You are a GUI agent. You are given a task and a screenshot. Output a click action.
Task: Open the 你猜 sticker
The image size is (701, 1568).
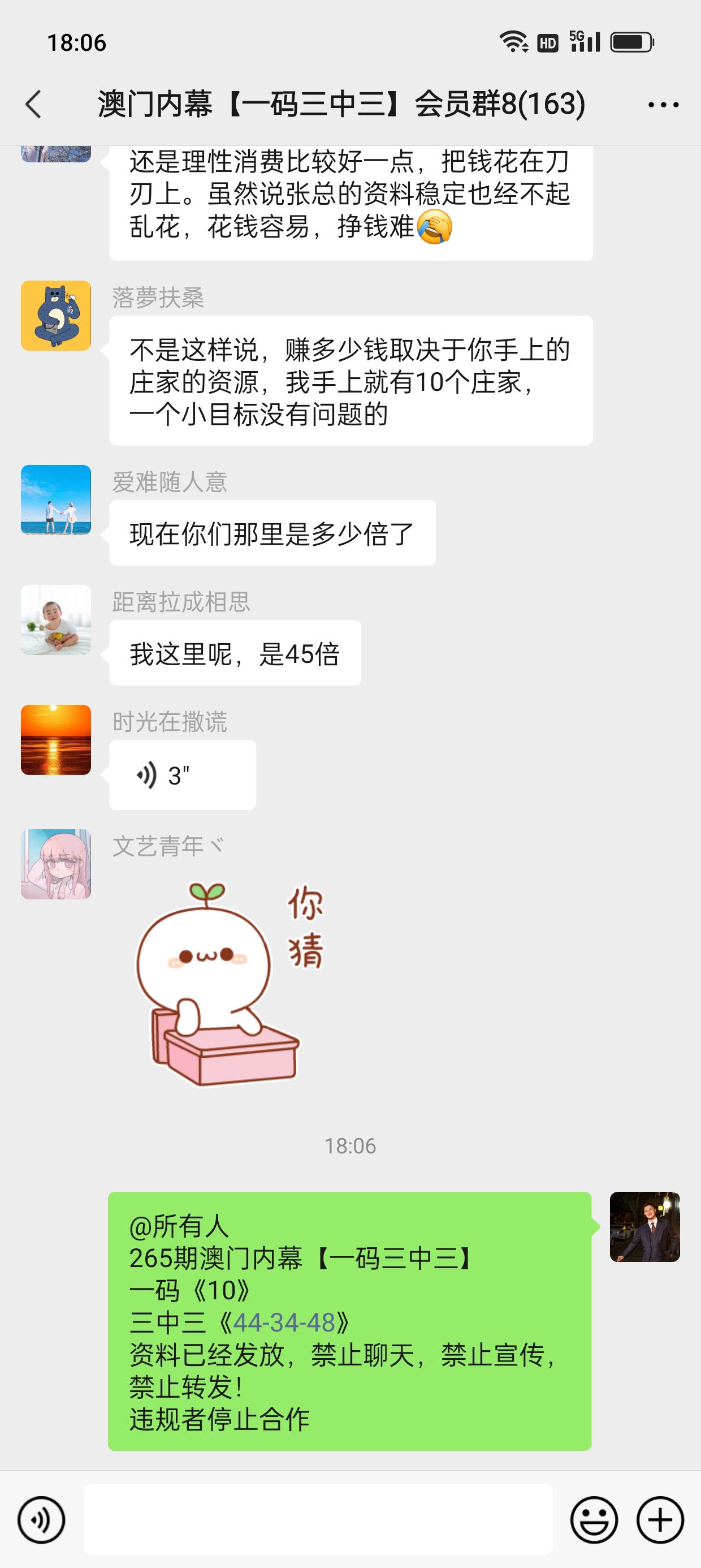pyautogui.click(x=228, y=983)
